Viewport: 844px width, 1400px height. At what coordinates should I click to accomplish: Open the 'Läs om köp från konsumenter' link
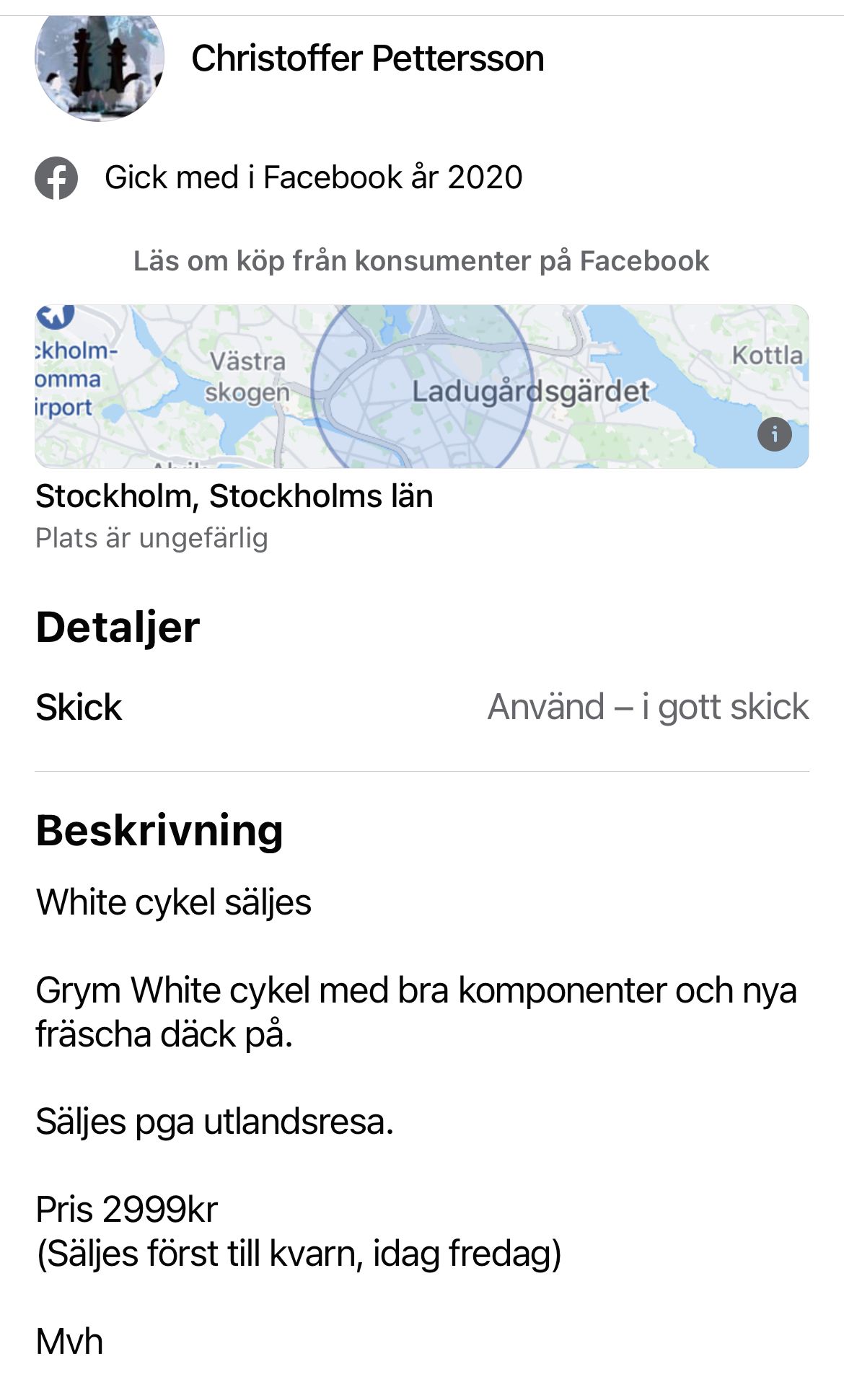pyautogui.click(x=421, y=261)
